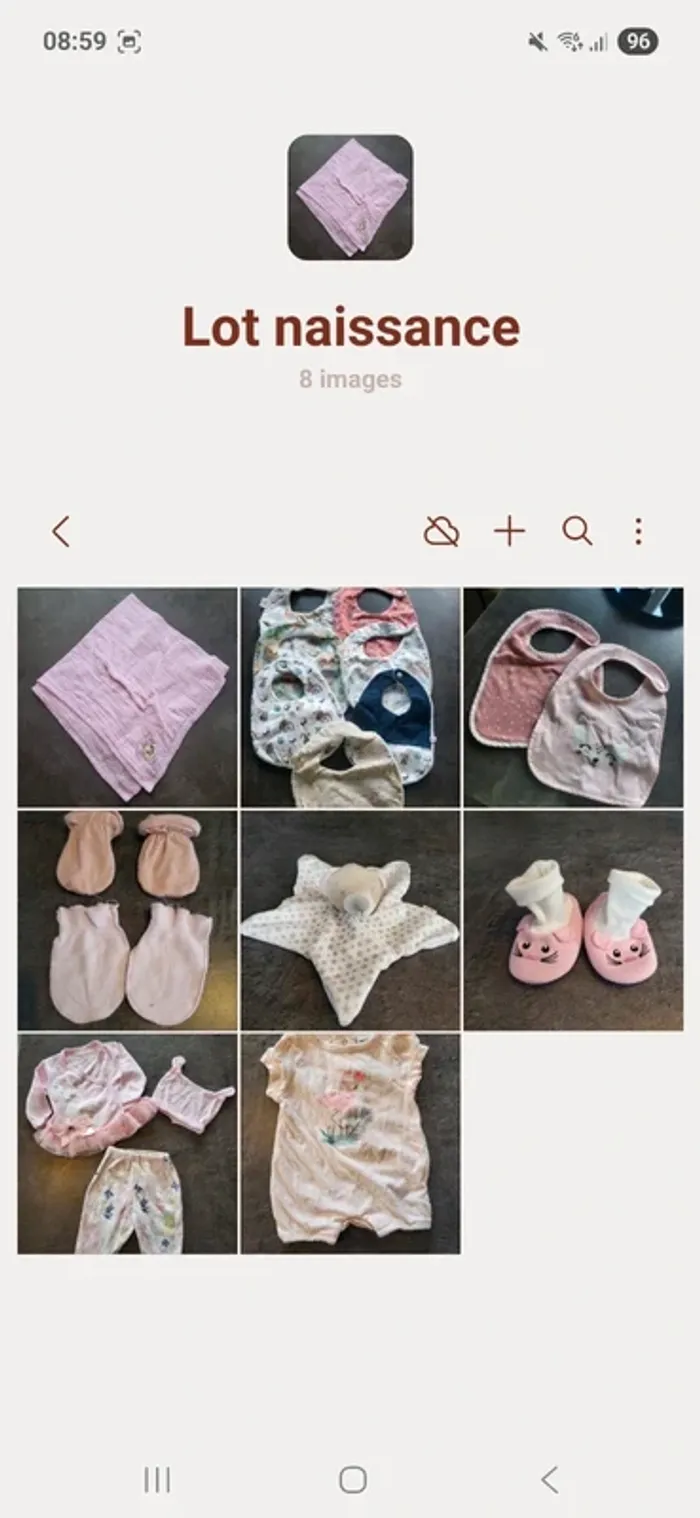View the pink flamingo romper photo
Viewport: 700px width, 1518px height.
click(x=350, y=1143)
